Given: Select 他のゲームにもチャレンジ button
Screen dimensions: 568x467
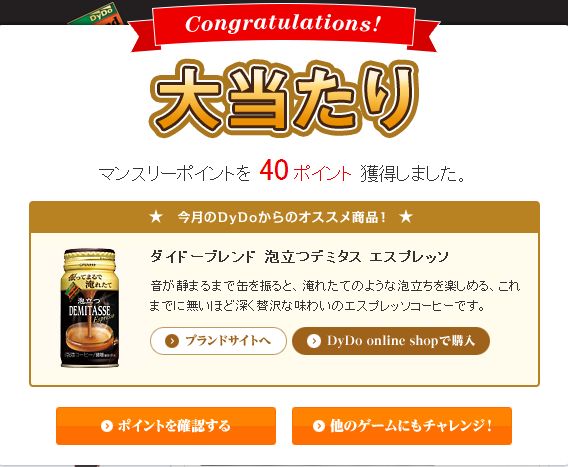Looking at the screenshot, I should (402, 426).
